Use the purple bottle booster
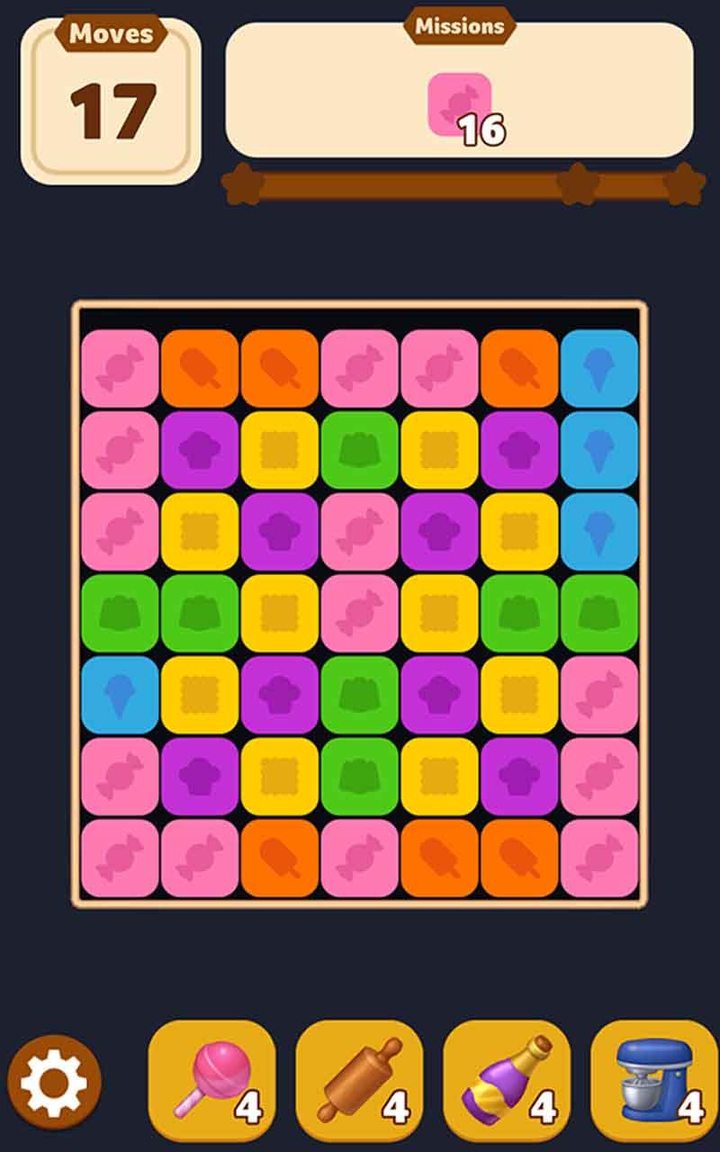This screenshot has height=1152, width=720. point(506,1082)
